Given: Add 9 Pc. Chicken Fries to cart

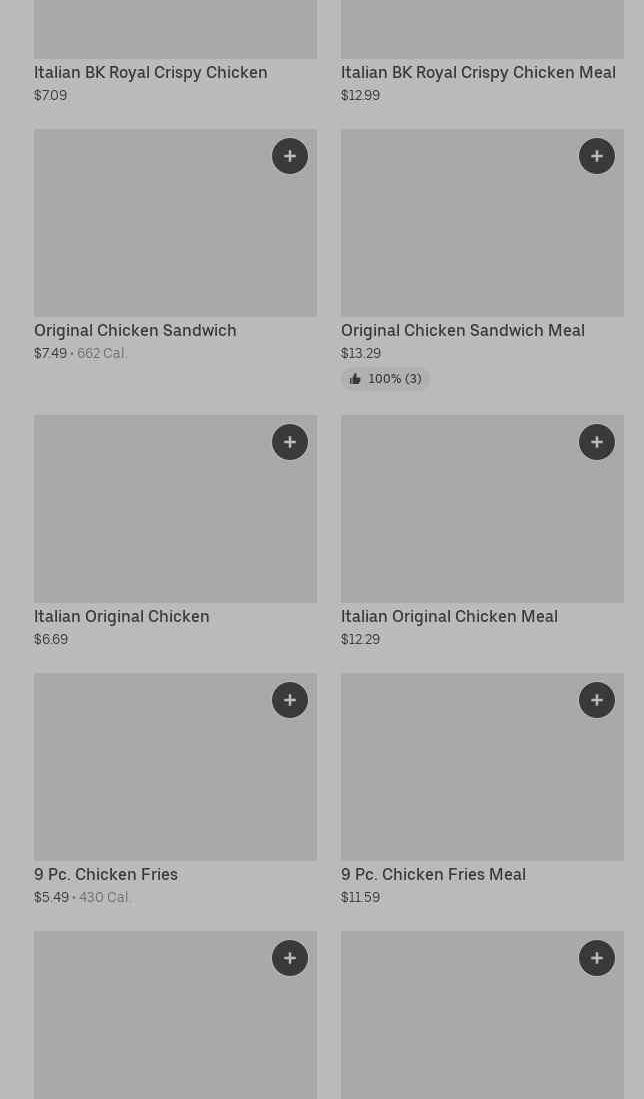Looking at the screenshot, I should (x=290, y=700).
